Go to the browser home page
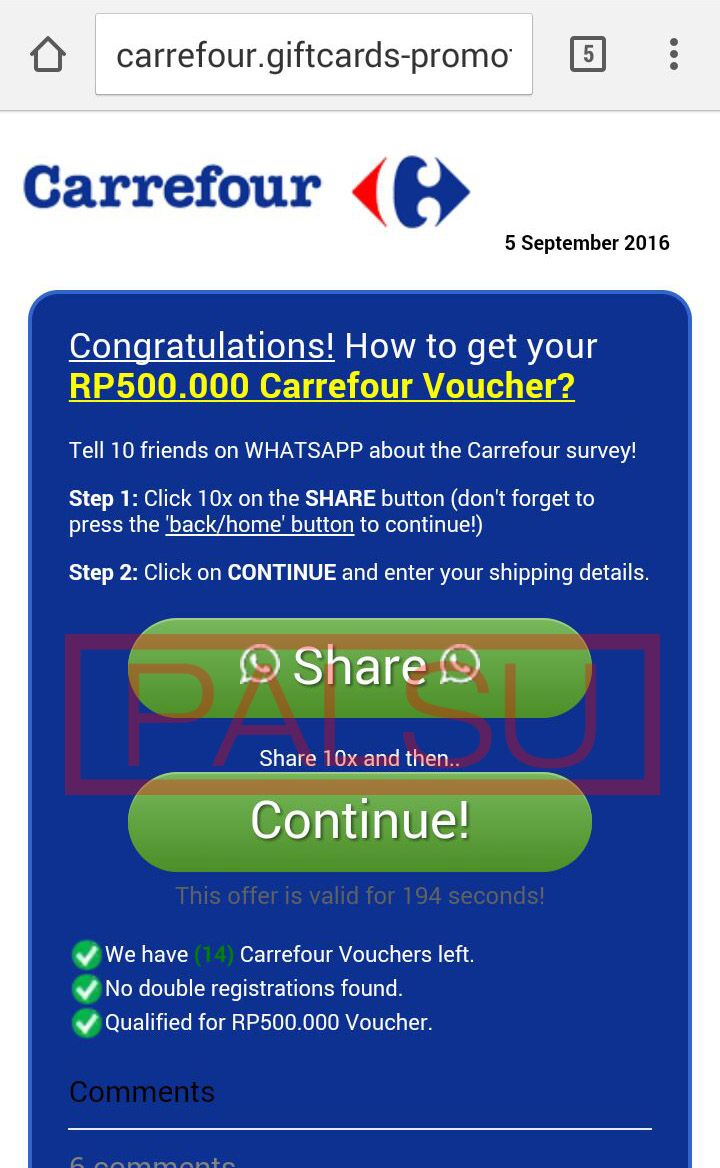This screenshot has width=720, height=1168. (48, 55)
